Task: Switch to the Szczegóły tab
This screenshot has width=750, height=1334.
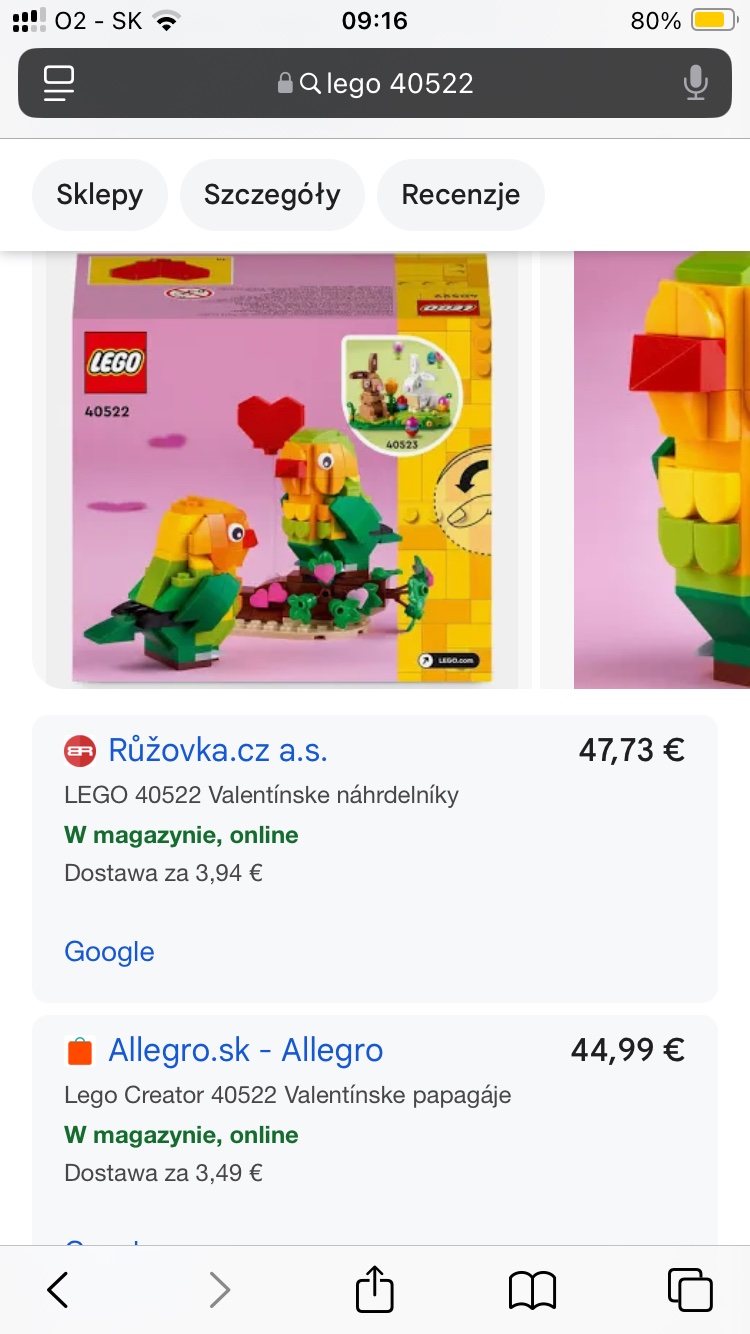Action: [272, 194]
